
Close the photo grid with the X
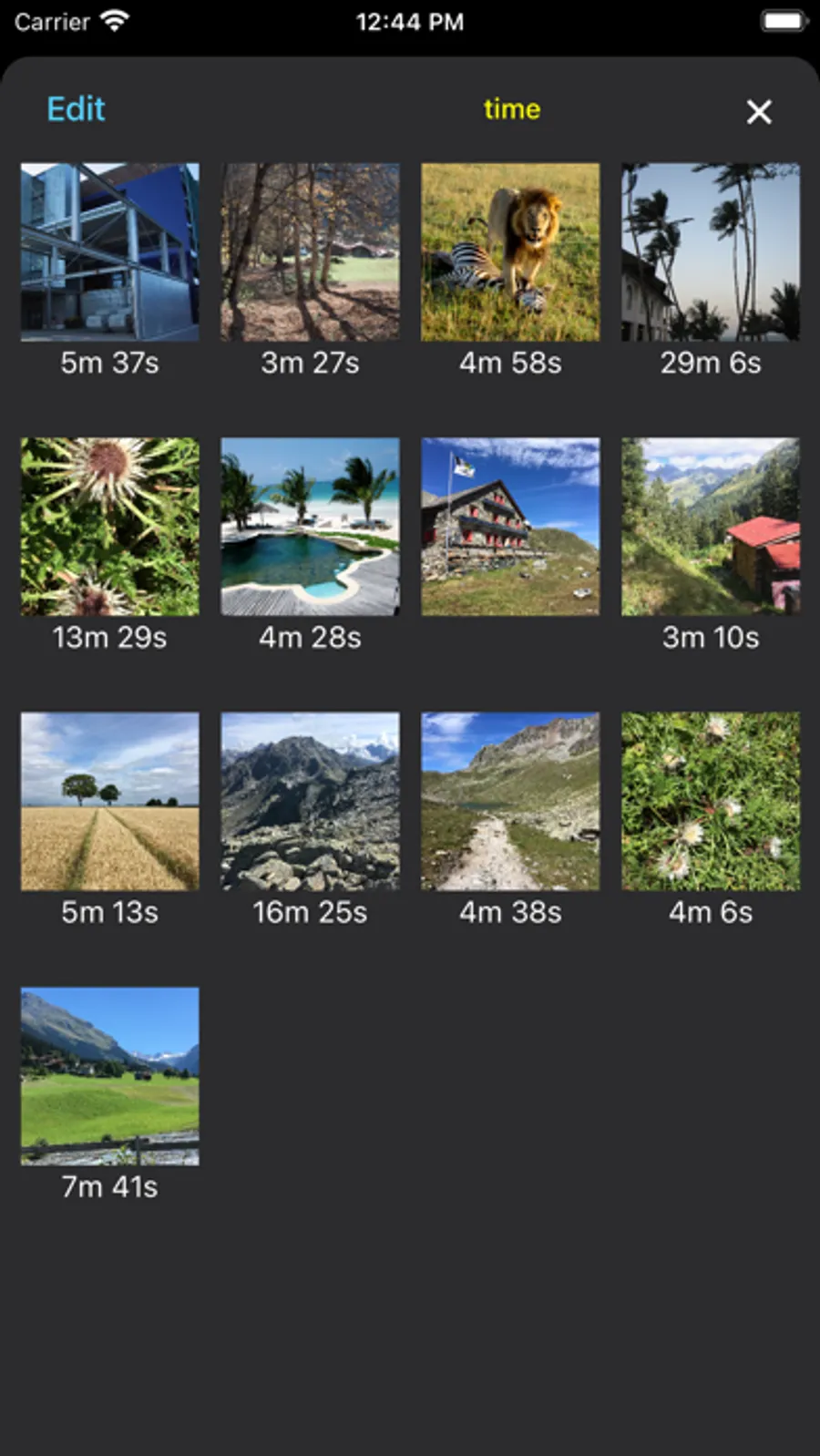pyautogui.click(x=758, y=112)
